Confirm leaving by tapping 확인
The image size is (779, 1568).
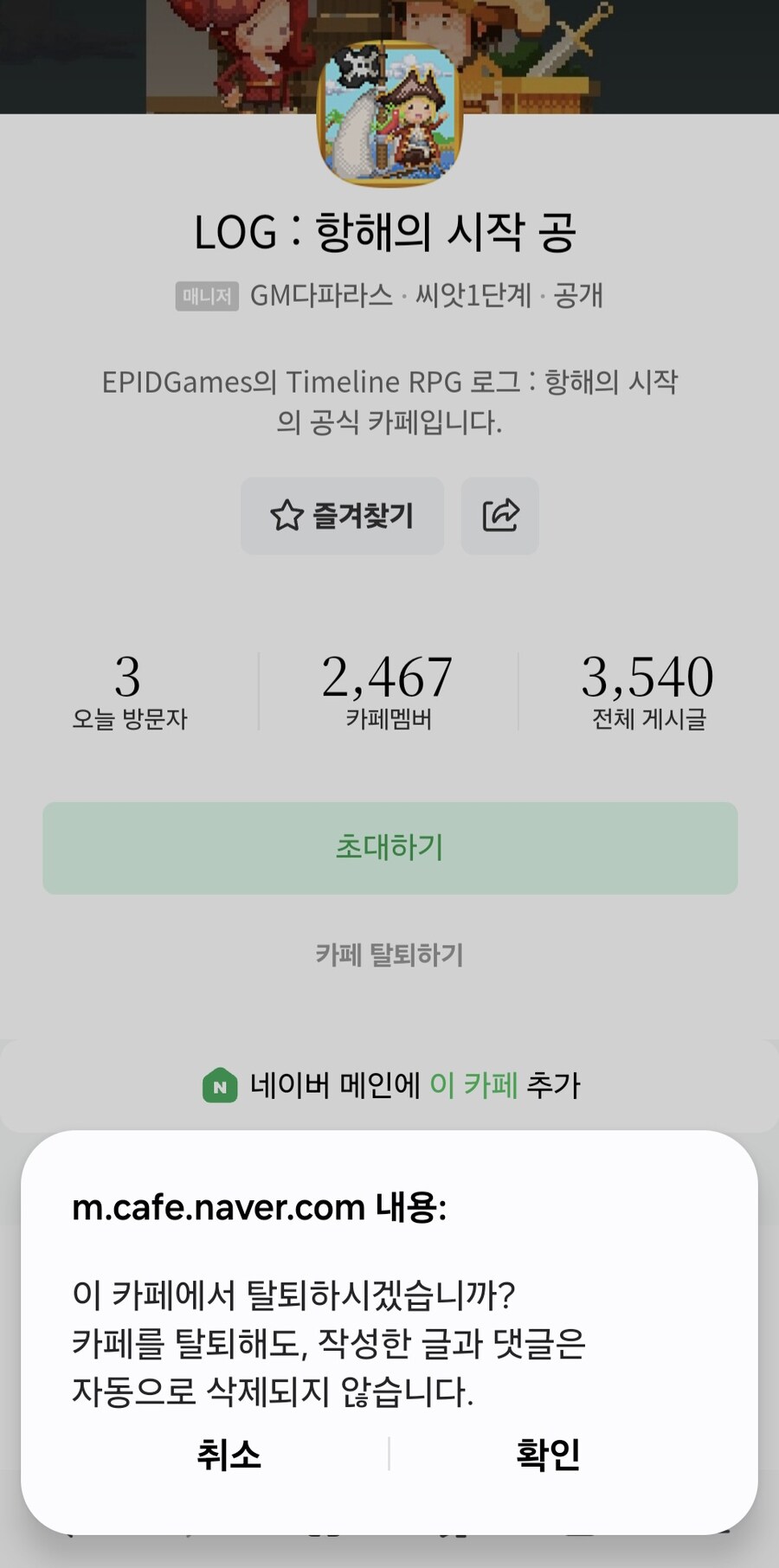[x=548, y=1456]
